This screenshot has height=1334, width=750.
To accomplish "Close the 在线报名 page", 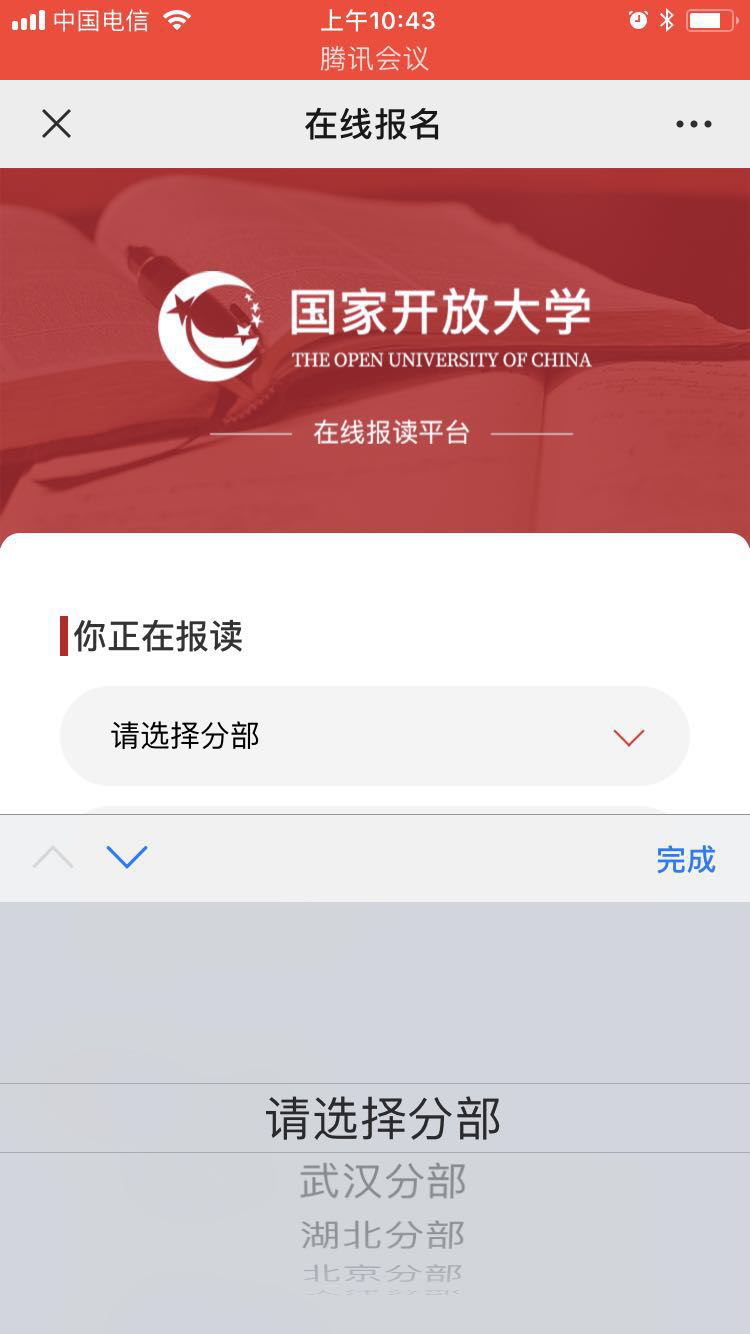I will [x=56, y=124].
